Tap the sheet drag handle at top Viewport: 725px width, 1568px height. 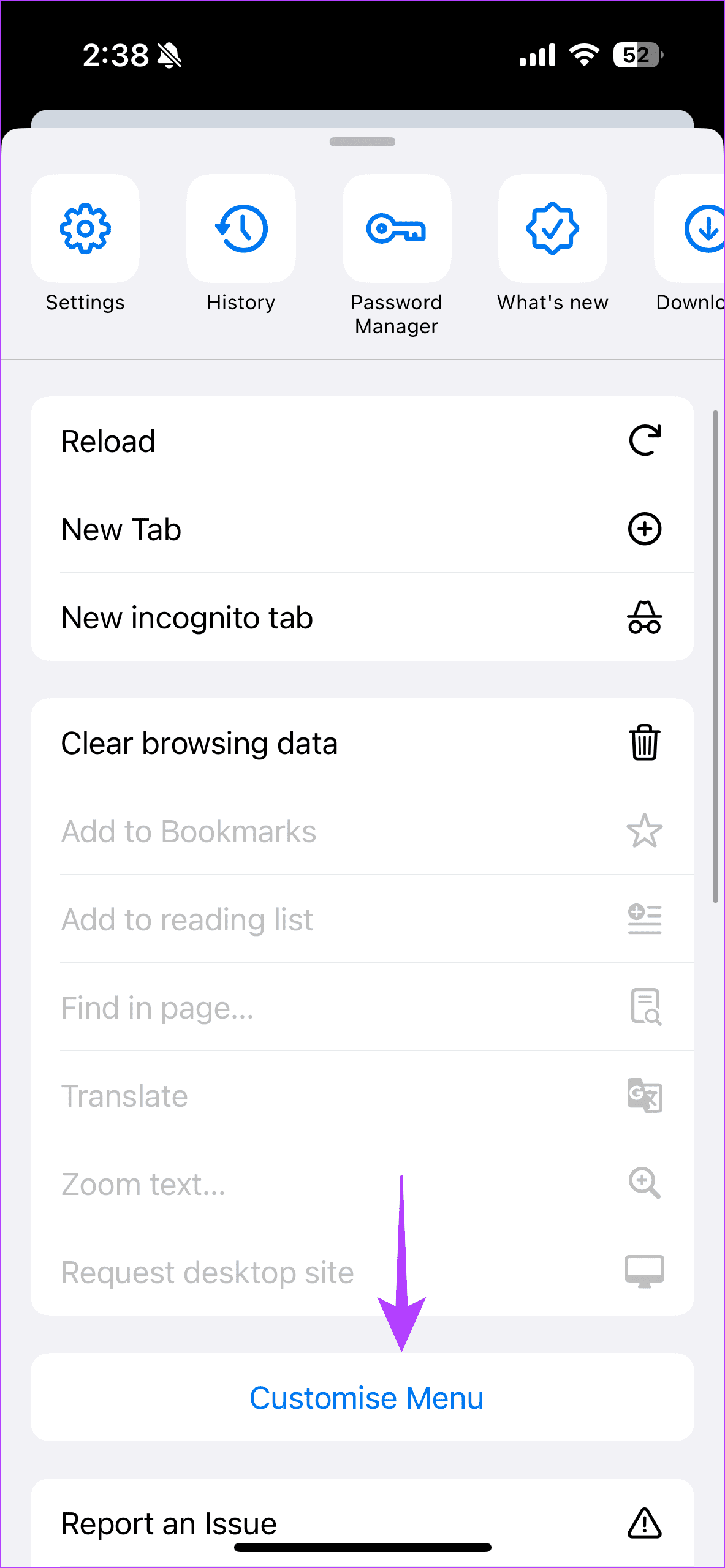pyautogui.click(x=362, y=141)
